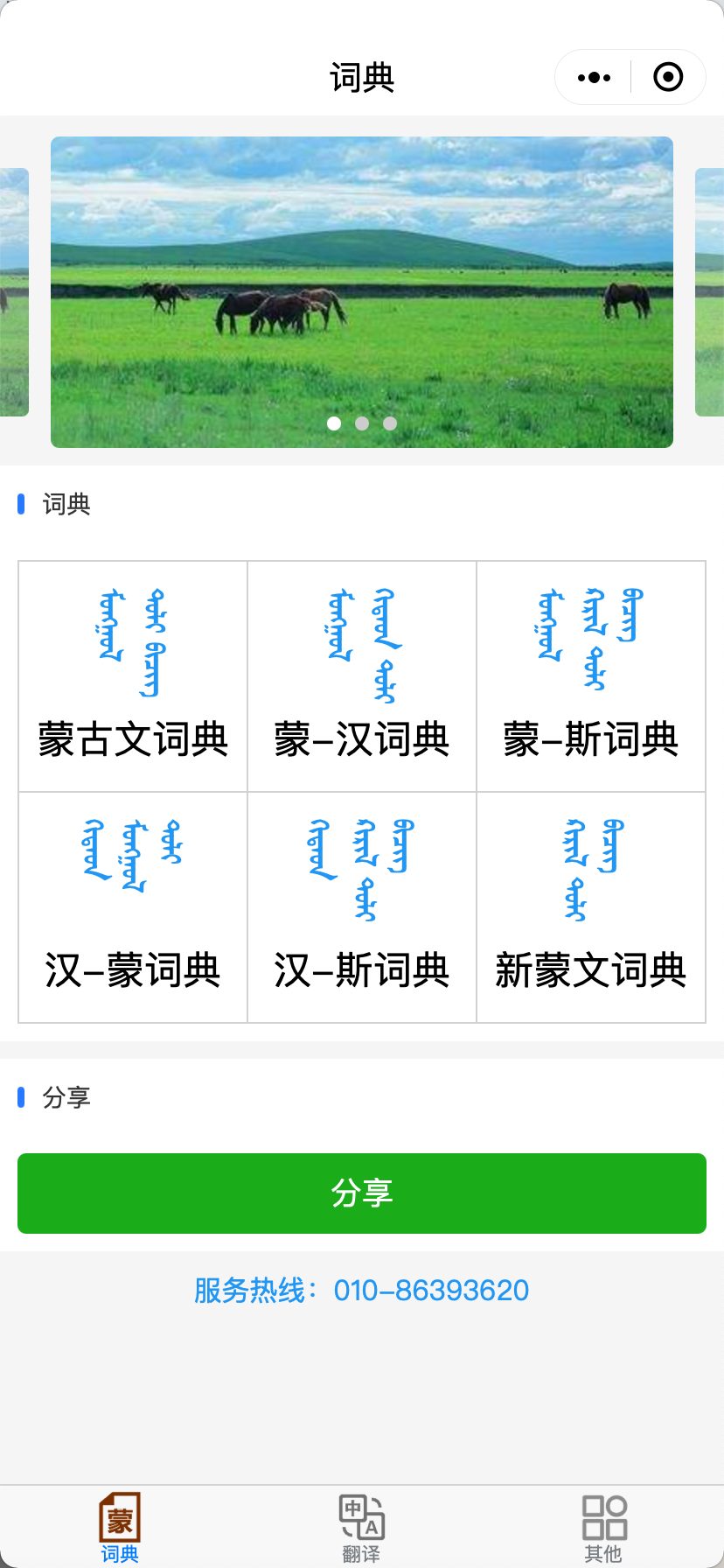Switch to the 其他 tab

(603, 1526)
